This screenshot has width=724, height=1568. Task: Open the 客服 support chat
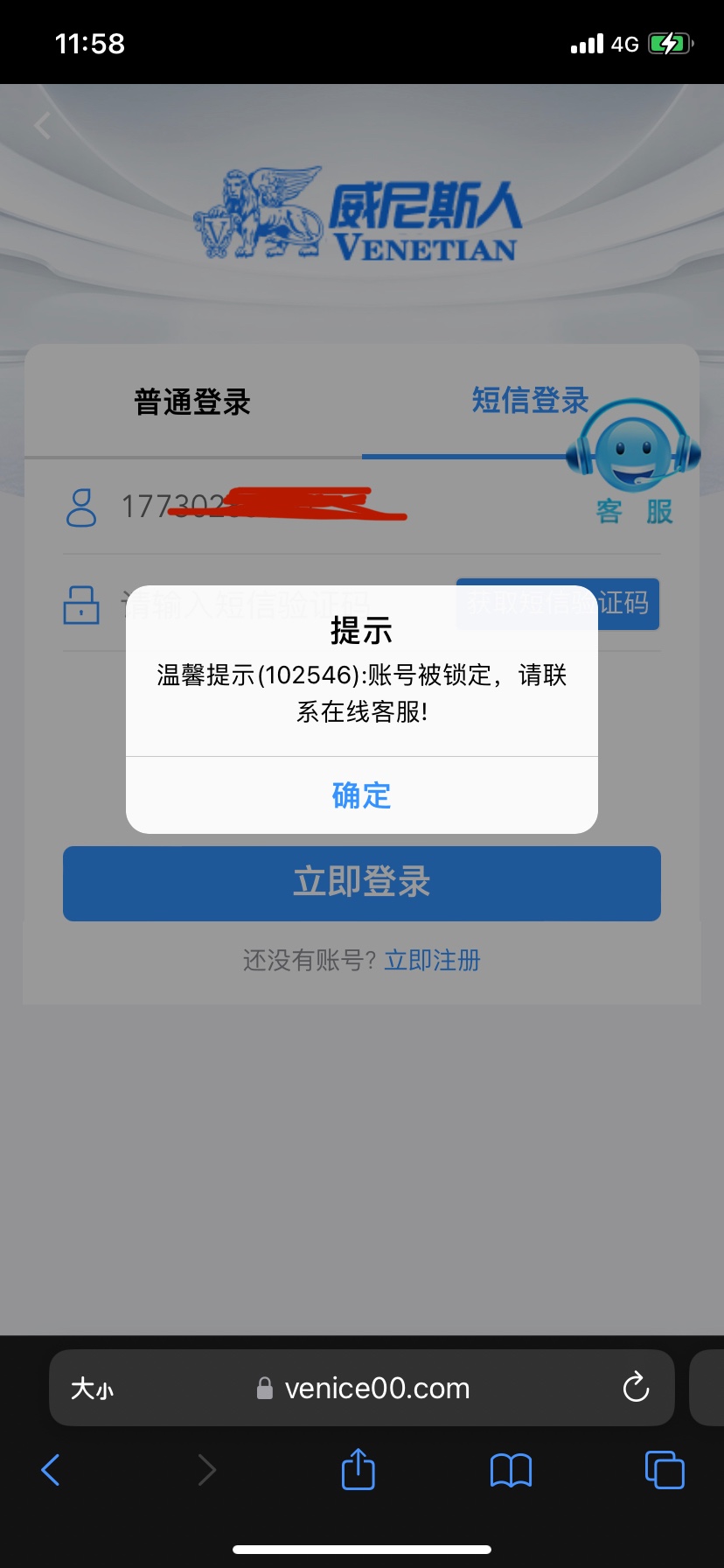point(634,464)
